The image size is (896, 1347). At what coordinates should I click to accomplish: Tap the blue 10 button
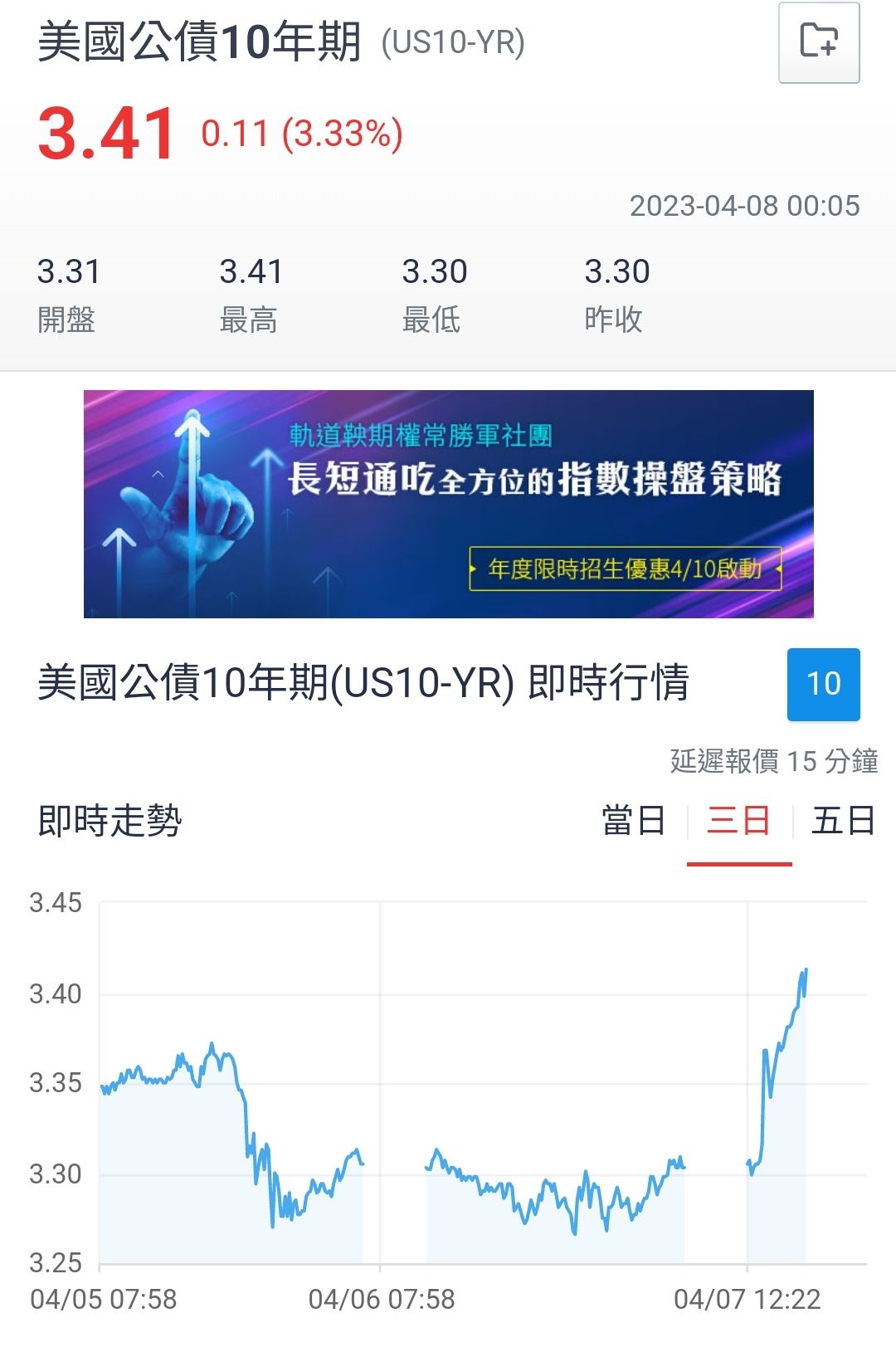[x=823, y=684]
